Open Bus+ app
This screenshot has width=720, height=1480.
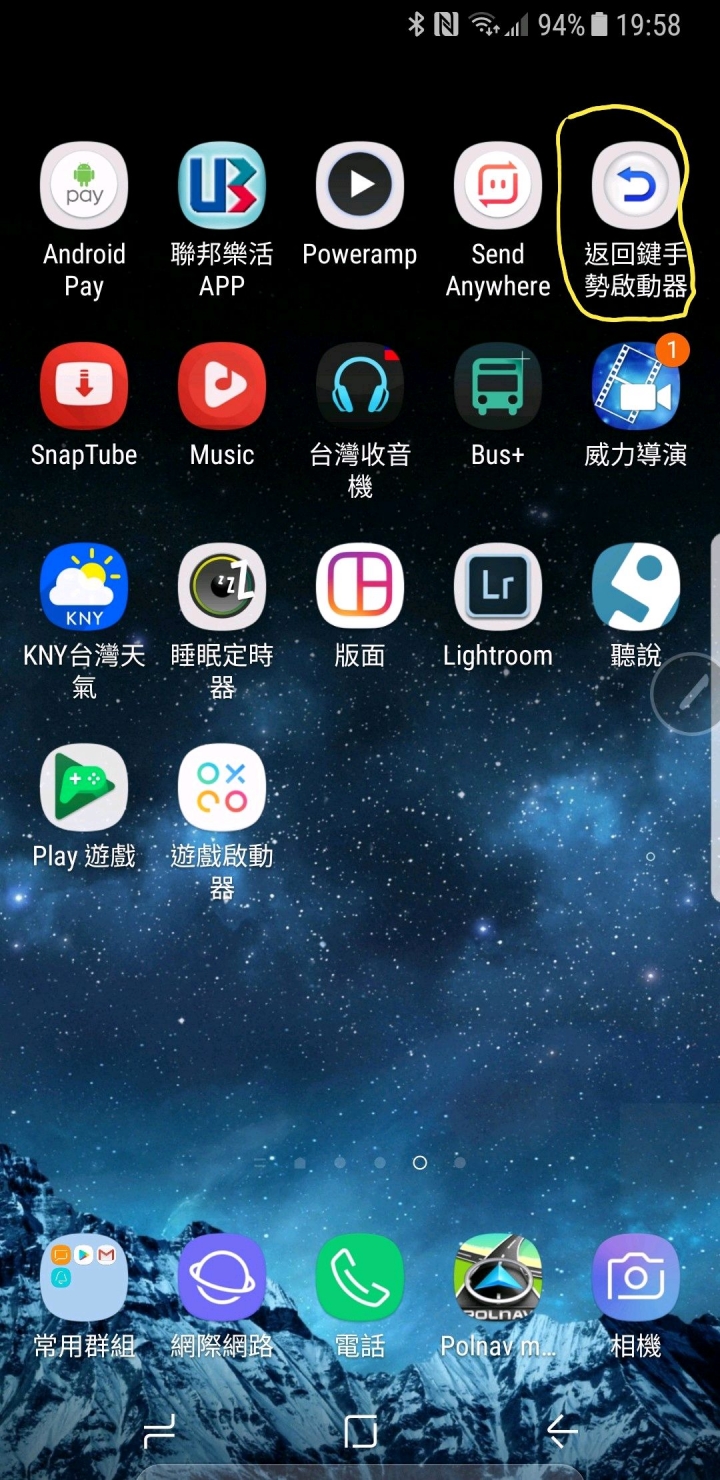[x=498, y=387]
